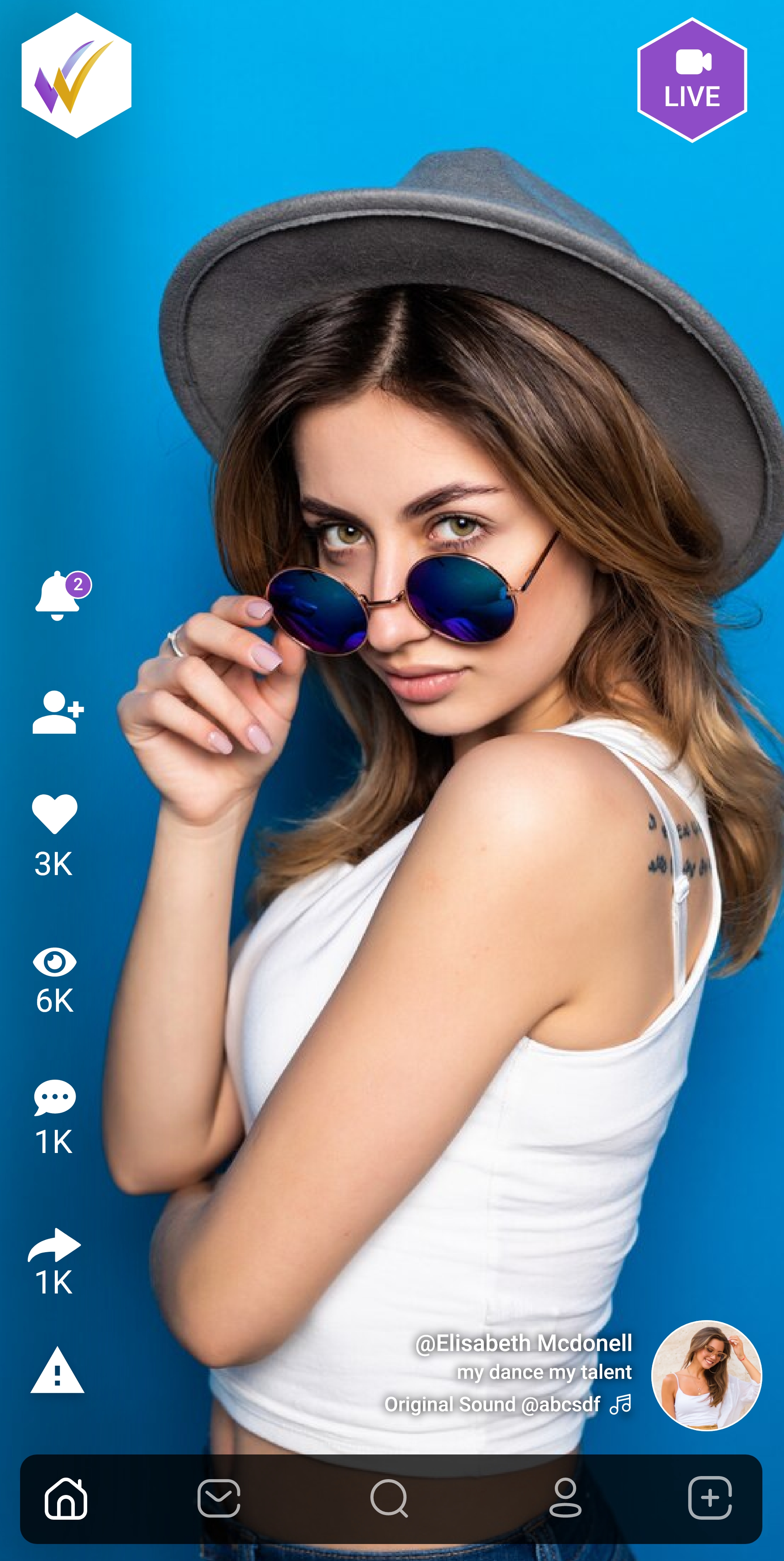Screen dimensions: 784x1561
Task: Open the inbox messages tab
Action: [219, 1498]
